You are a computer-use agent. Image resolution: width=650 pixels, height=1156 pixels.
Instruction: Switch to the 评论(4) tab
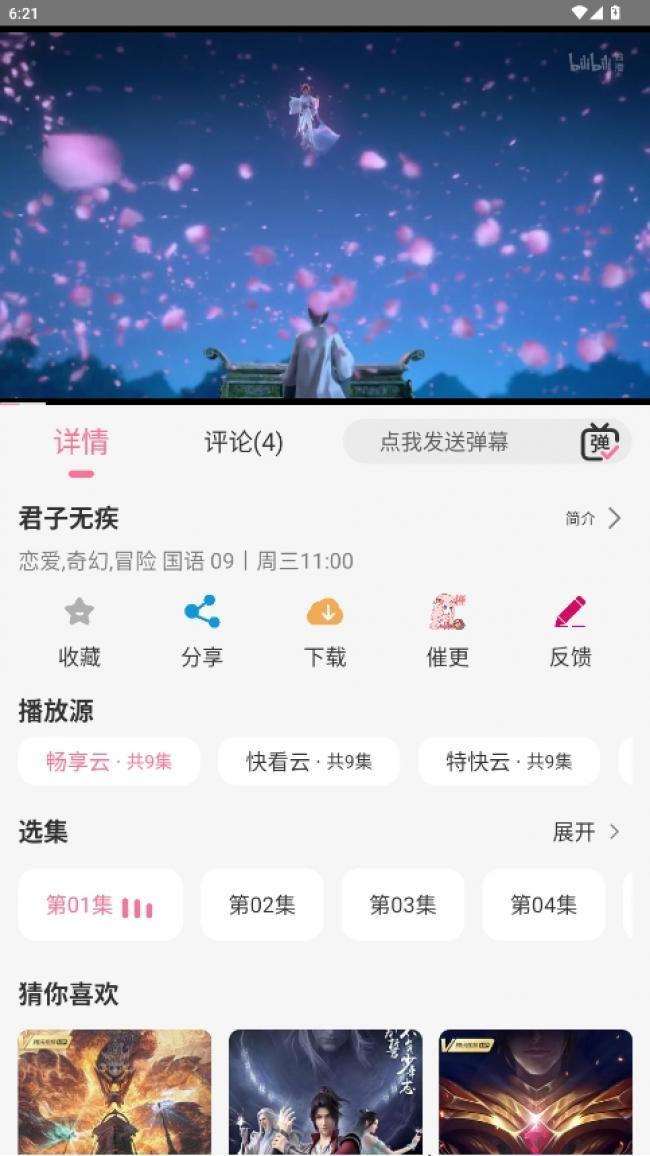243,442
